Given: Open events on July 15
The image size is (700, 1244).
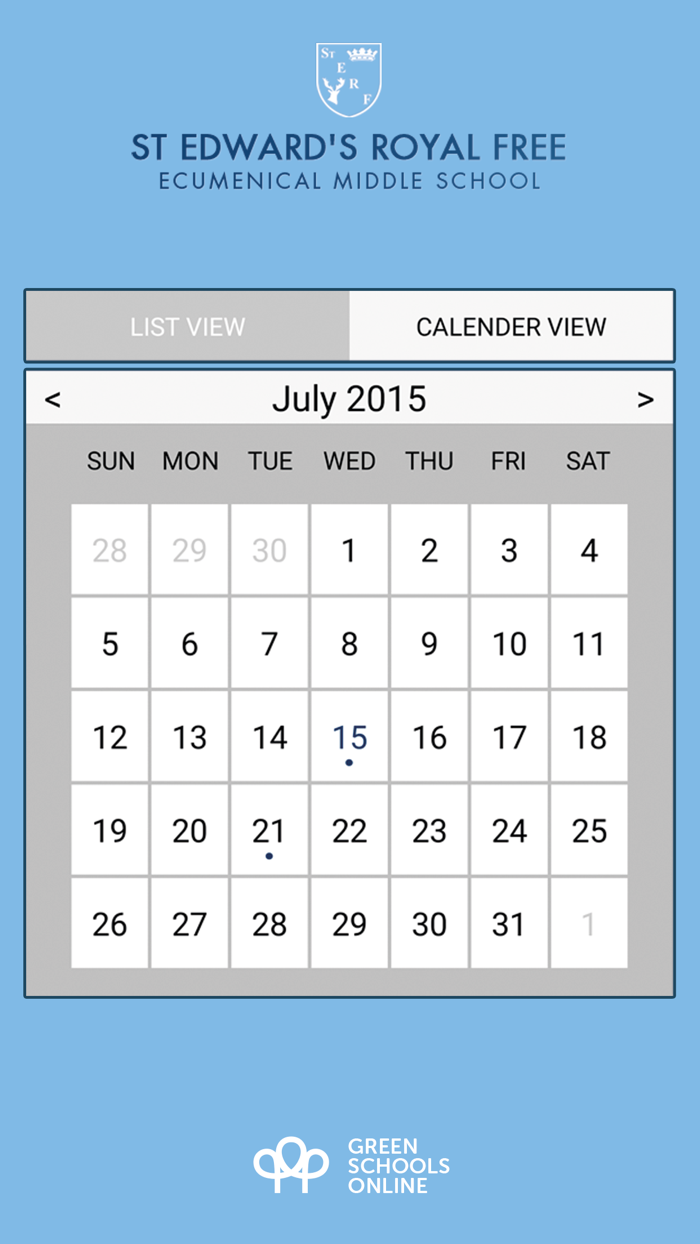Looking at the screenshot, I should click(349, 738).
